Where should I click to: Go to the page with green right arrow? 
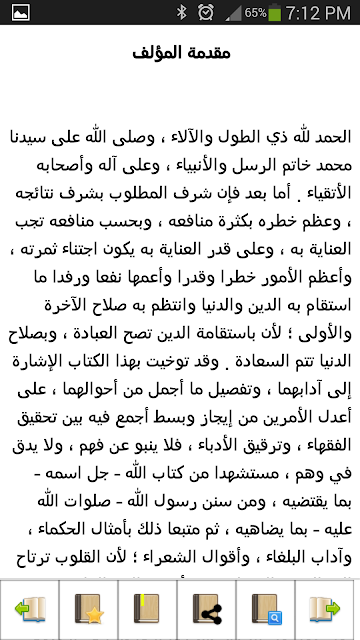[324, 610]
